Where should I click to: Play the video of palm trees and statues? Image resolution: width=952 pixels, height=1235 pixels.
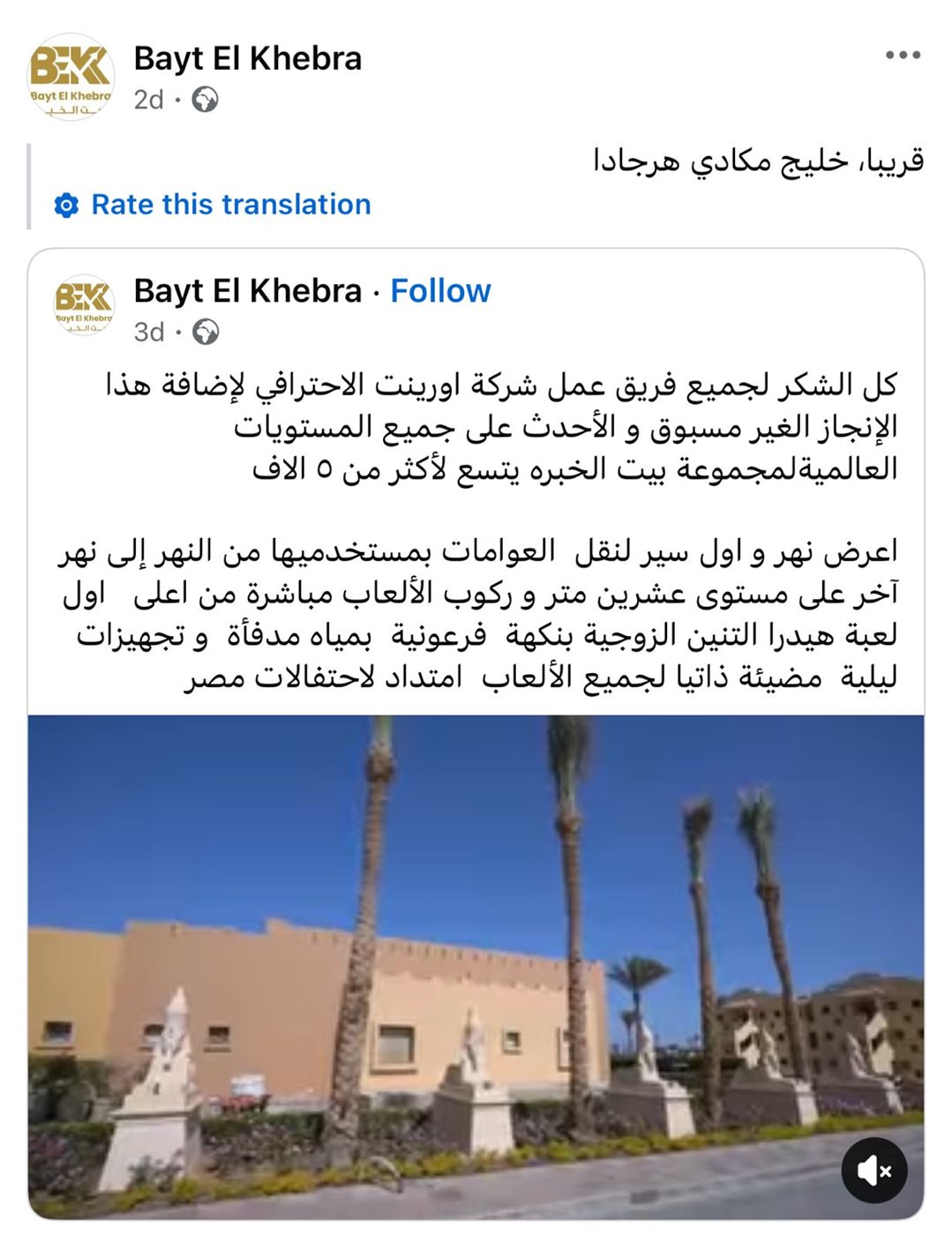(x=476, y=970)
